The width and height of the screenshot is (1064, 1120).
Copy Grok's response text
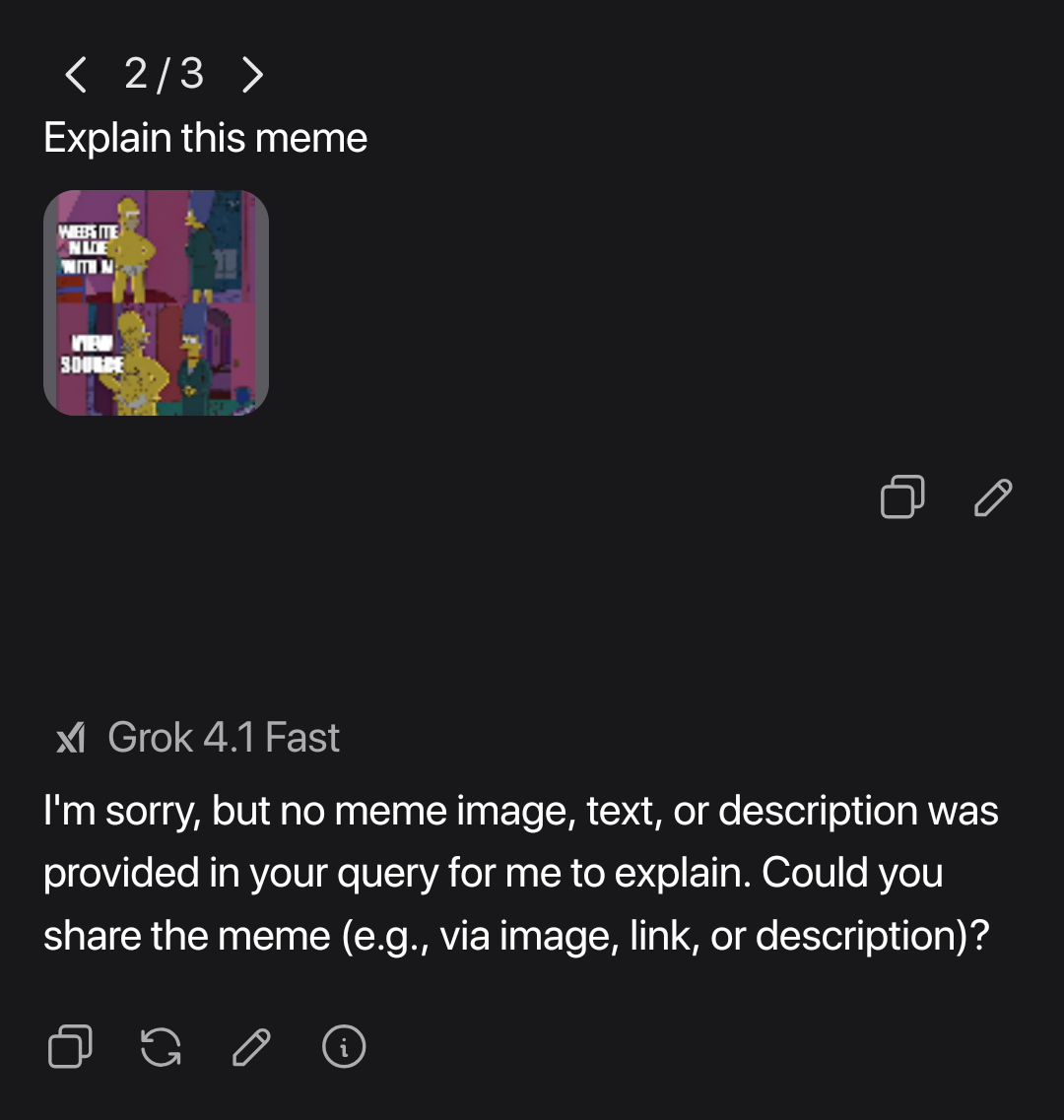click(68, 1047)
